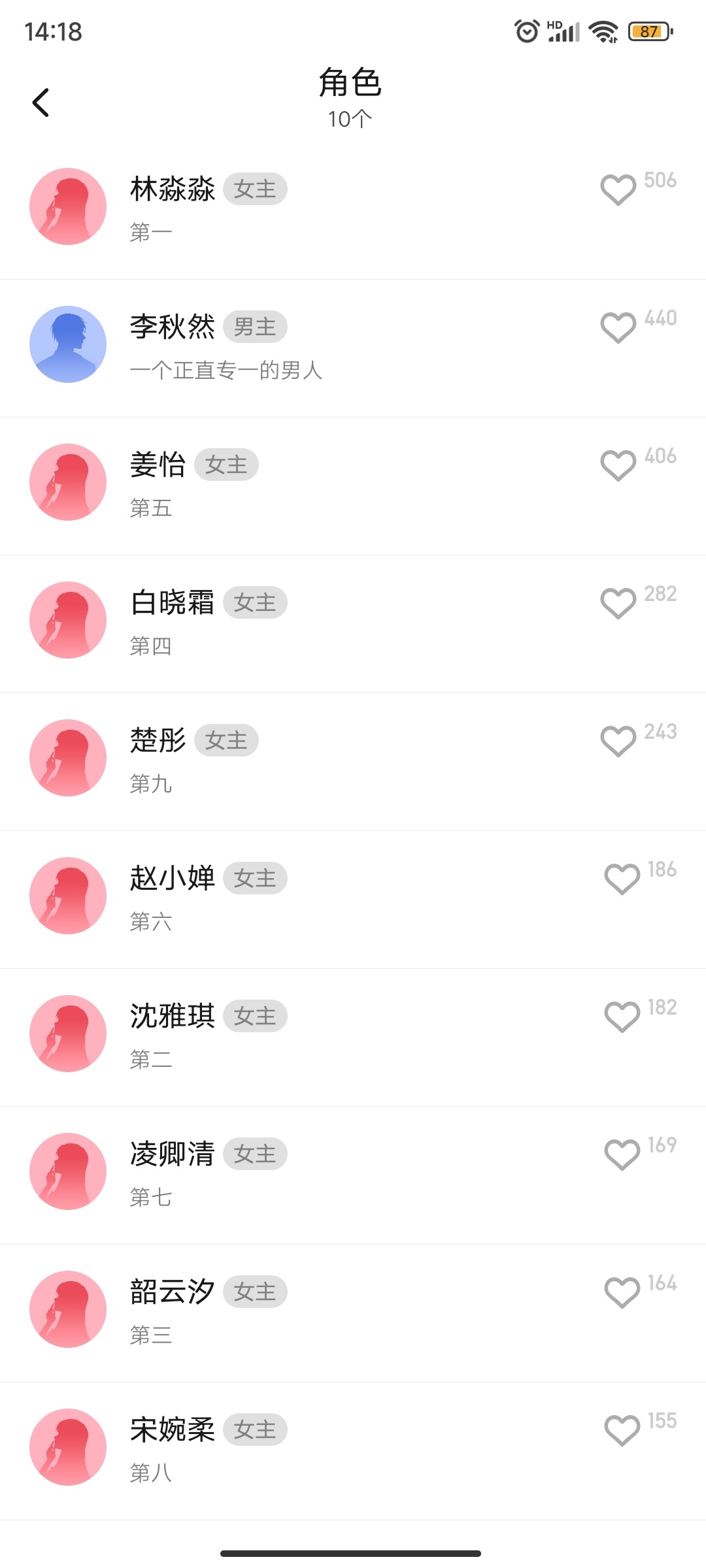Give 凌卿清 a heart
The image size is (706, 1568).
pos(622,1154)
